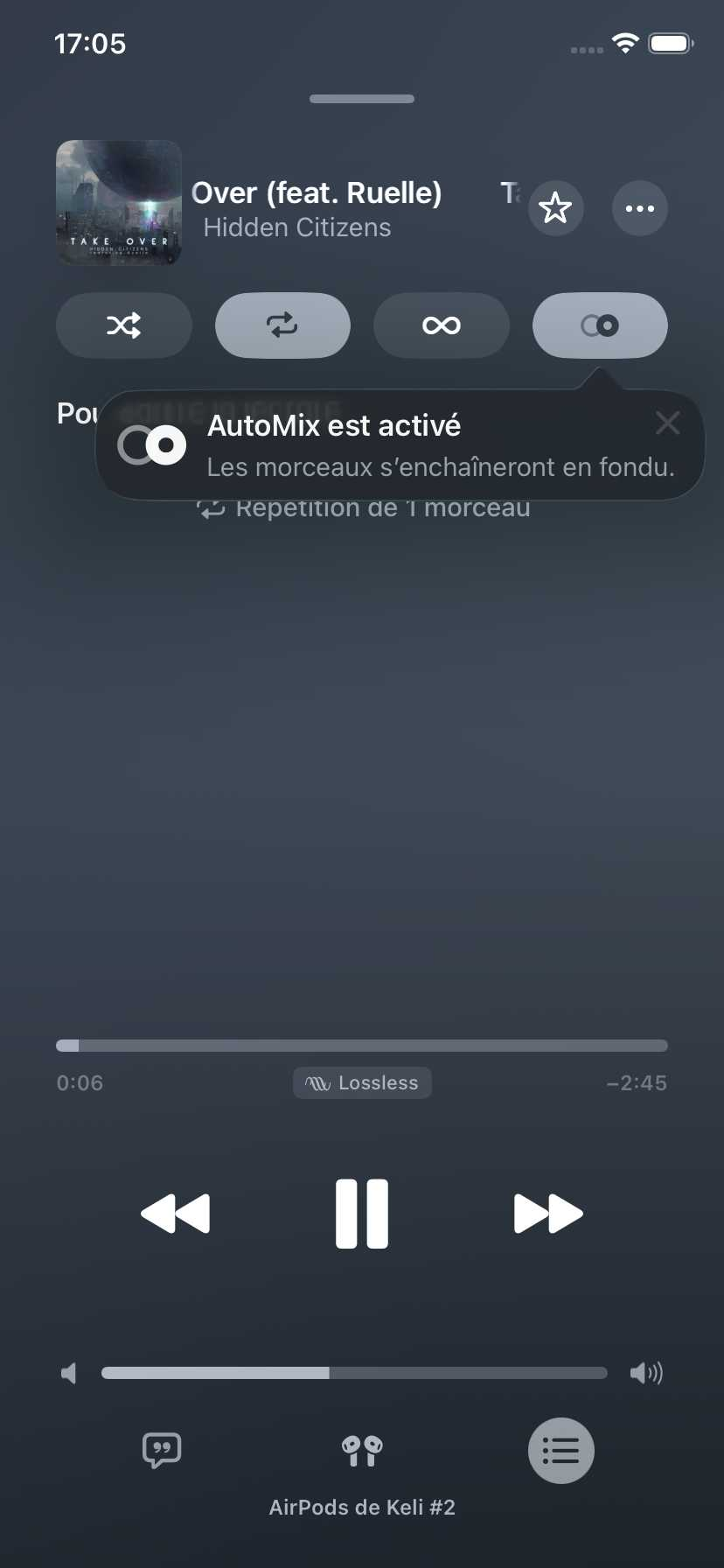
Task: Open the three-dot more options menu
Action: (x=640, y=208)
